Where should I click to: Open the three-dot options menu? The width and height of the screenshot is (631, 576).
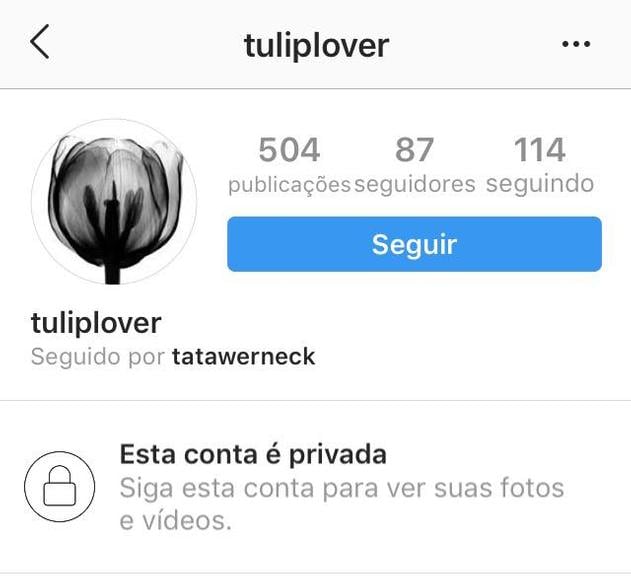pos(576,45)
